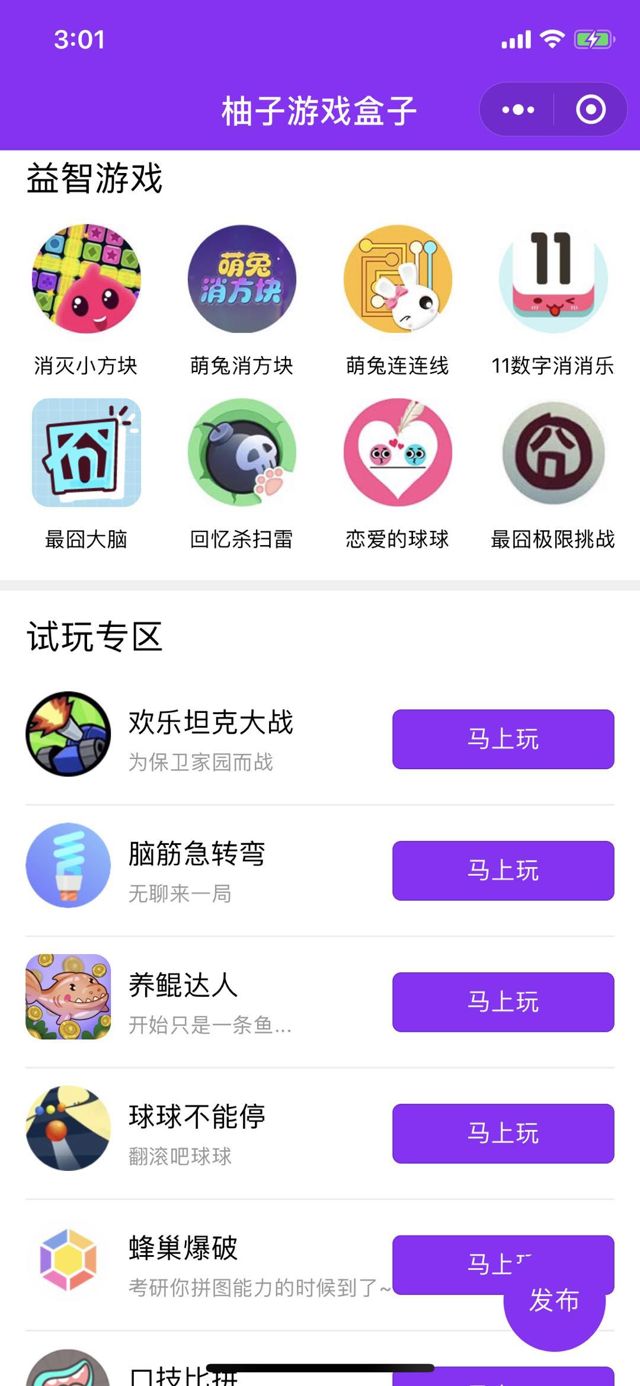Open the 最囧大脑 game
Image resolution: width=640 pixels, height=1386 pixels.
tap(86, 453)
